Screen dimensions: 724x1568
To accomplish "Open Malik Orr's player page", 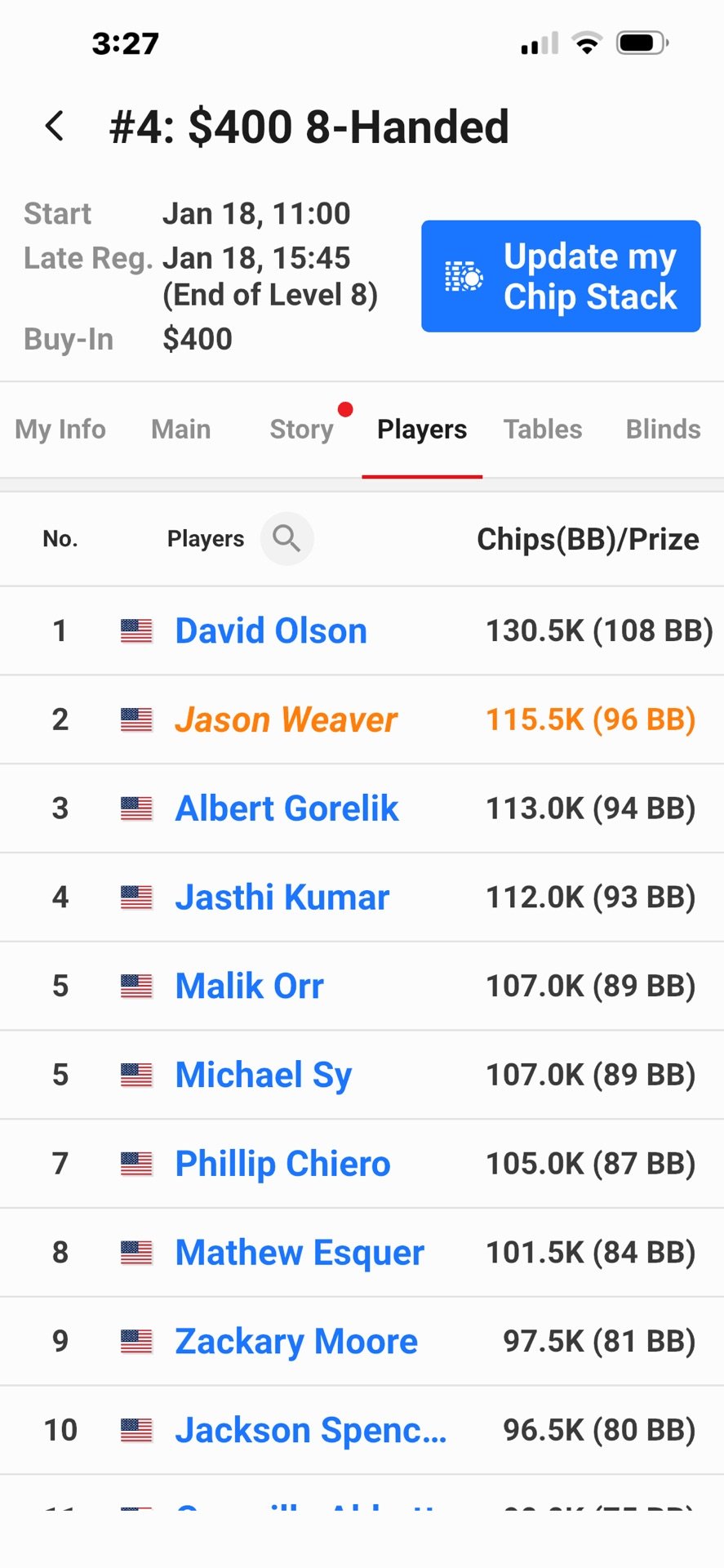I will pos(249,987).
